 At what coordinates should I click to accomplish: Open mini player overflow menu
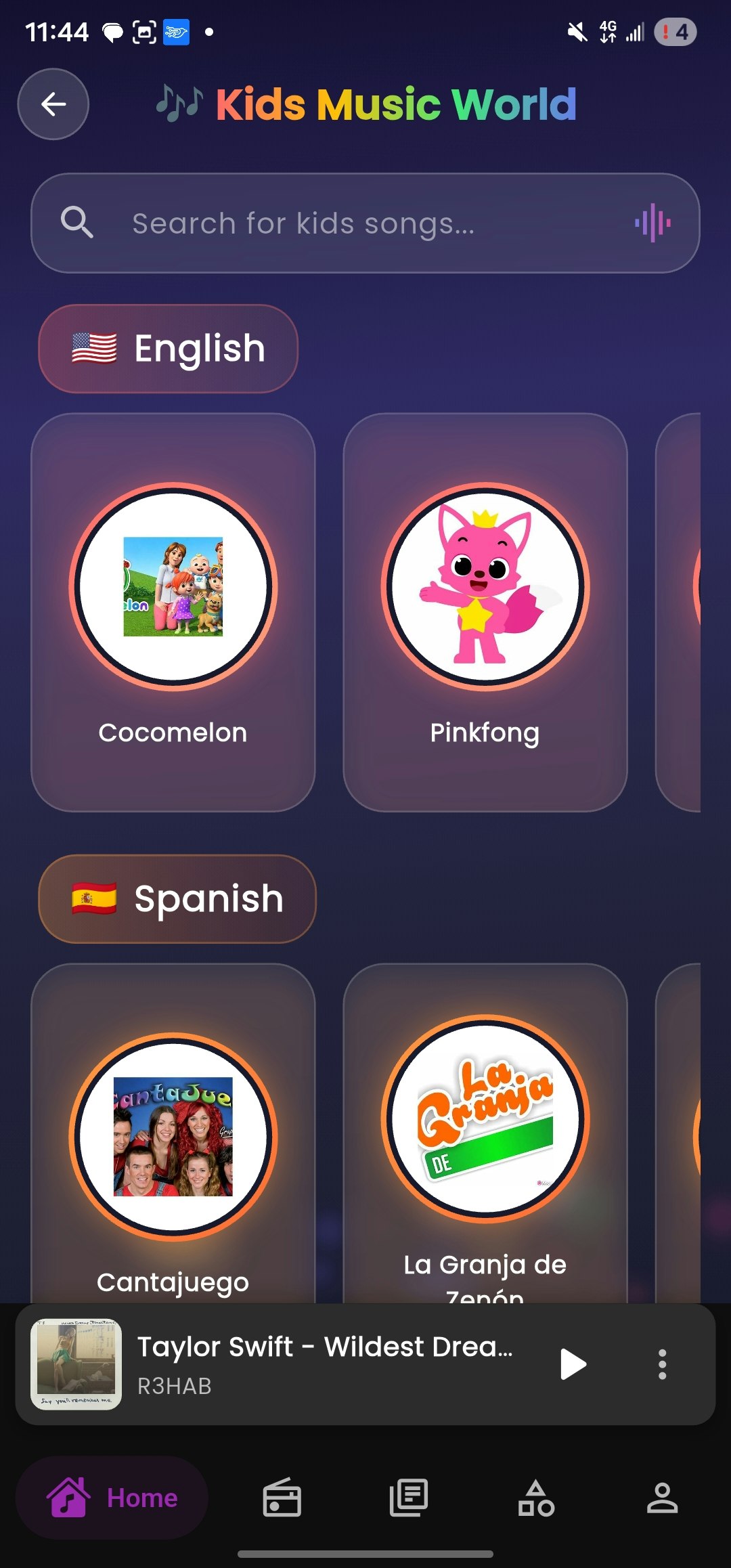(x=662, y=1364)
